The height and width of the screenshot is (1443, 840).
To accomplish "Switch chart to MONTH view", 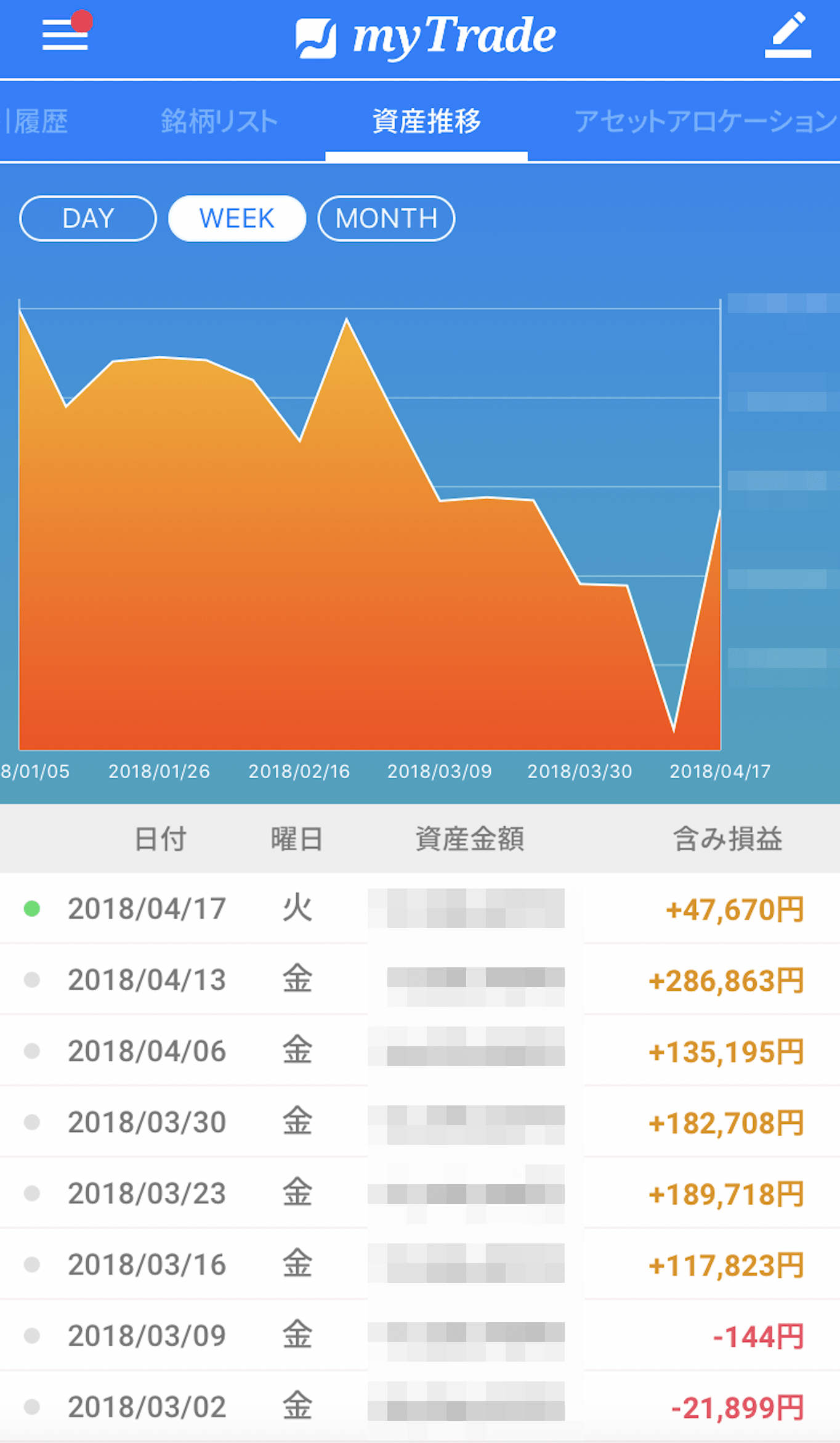I will coord(386,218).
